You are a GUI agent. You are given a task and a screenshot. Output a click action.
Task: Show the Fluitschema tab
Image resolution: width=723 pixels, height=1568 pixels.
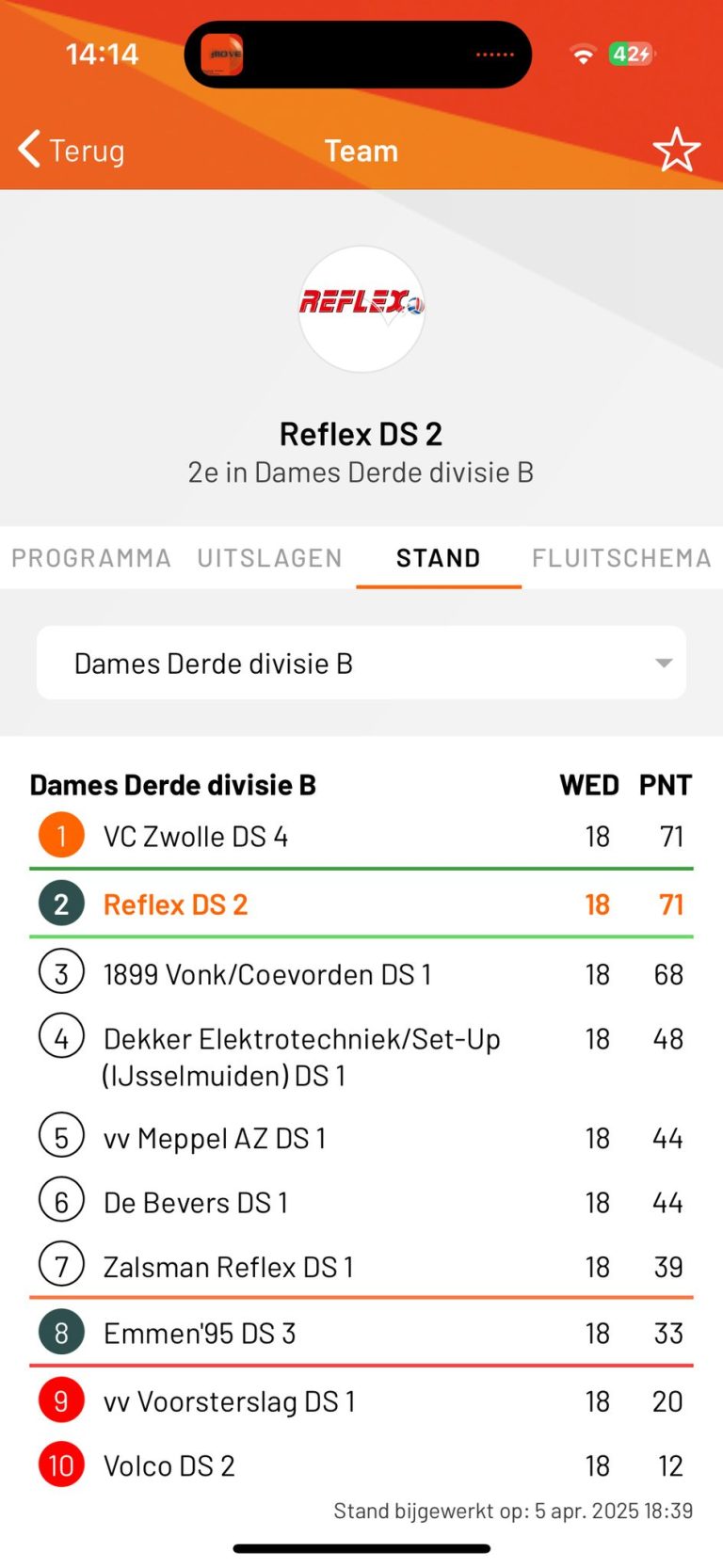pos(621,558)
